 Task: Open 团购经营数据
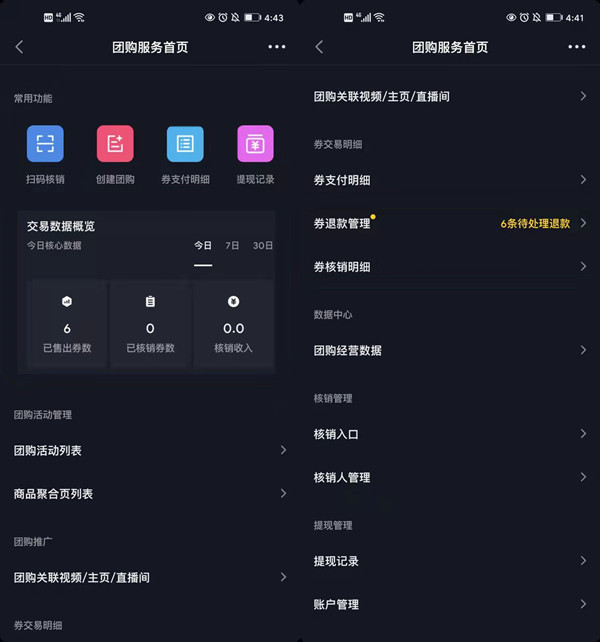point(450,350)
